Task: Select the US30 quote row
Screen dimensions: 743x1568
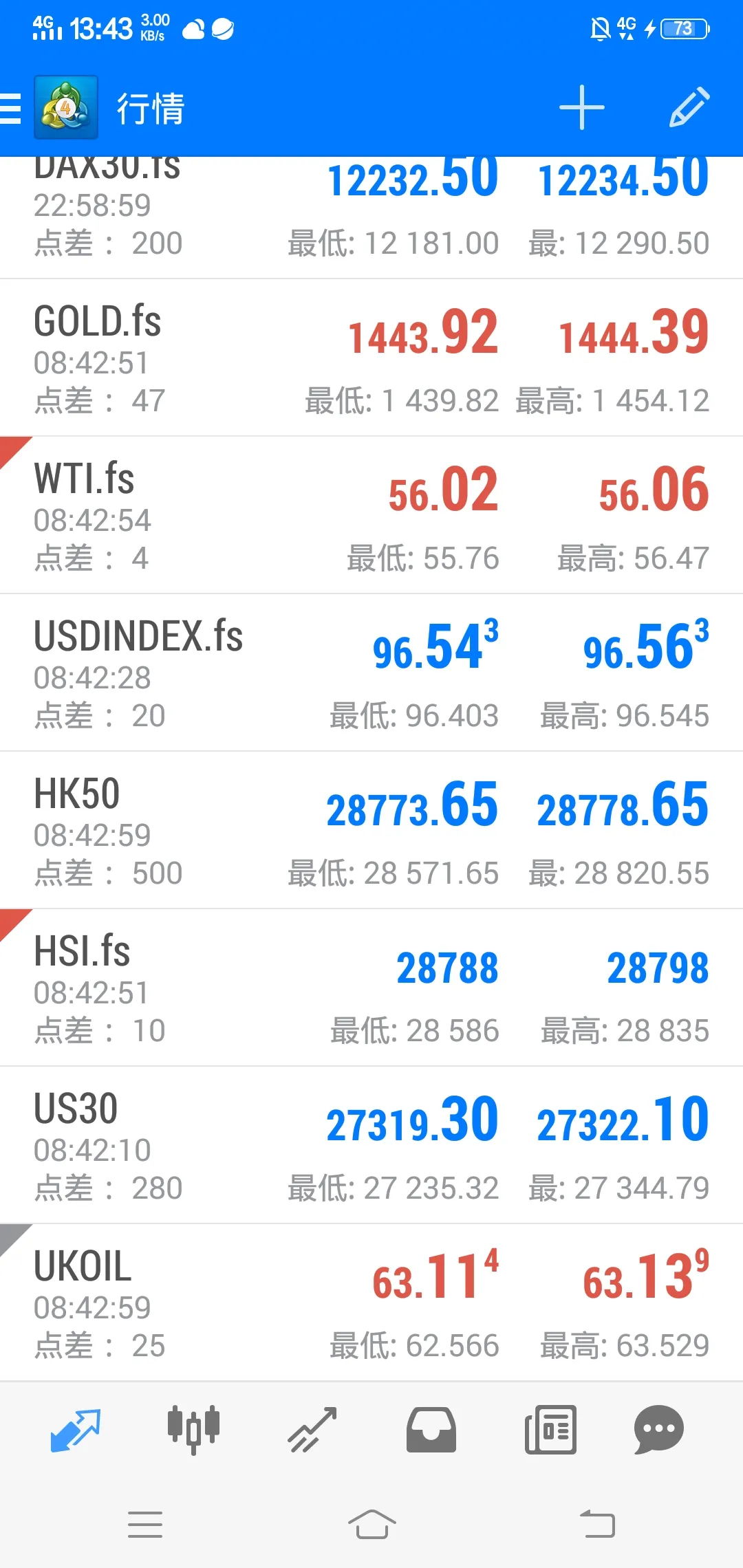Action: click(x=371, y=1145)
